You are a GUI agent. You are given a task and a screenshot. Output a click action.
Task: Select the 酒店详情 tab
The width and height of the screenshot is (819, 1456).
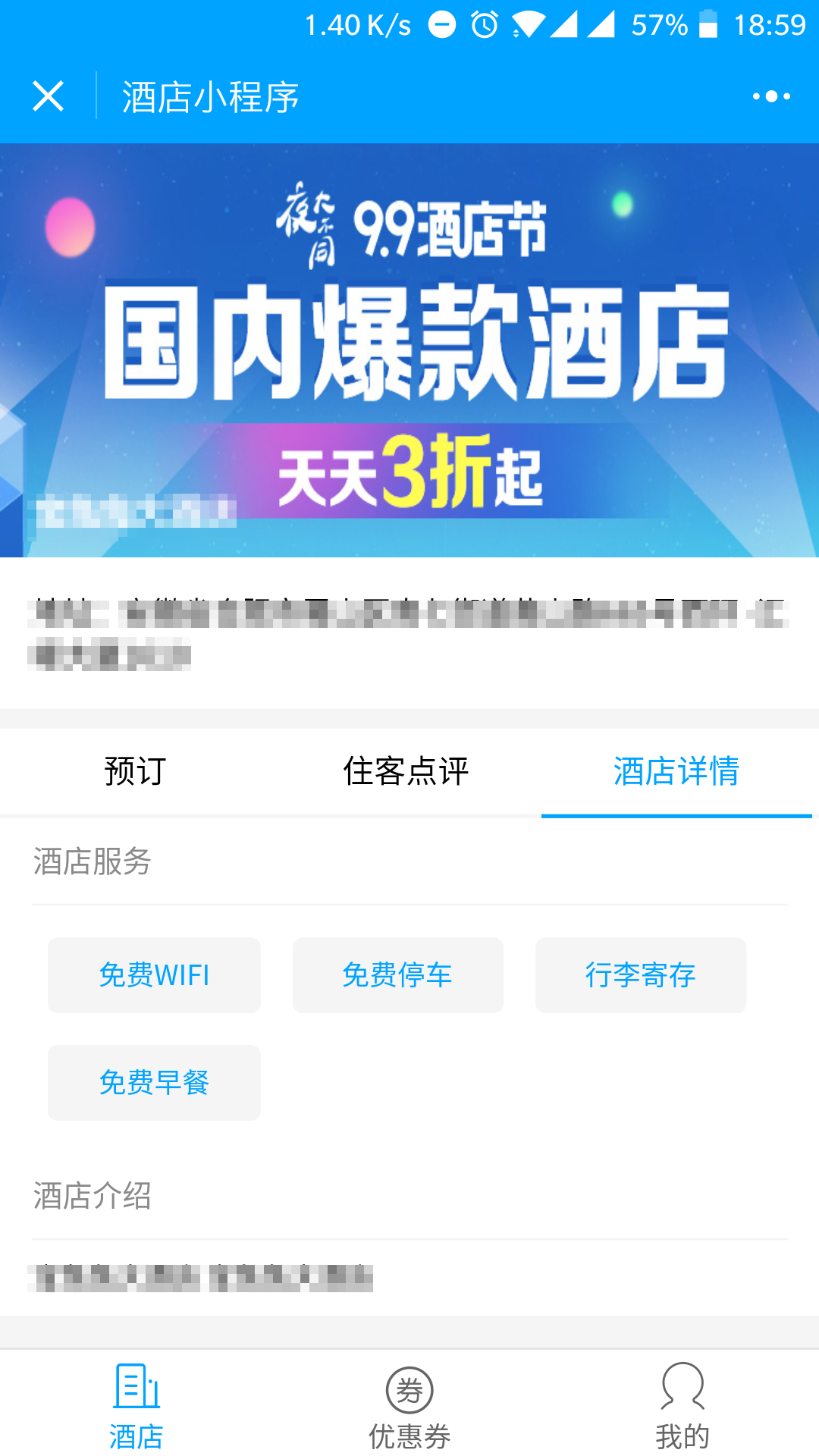tap(676, 771)
